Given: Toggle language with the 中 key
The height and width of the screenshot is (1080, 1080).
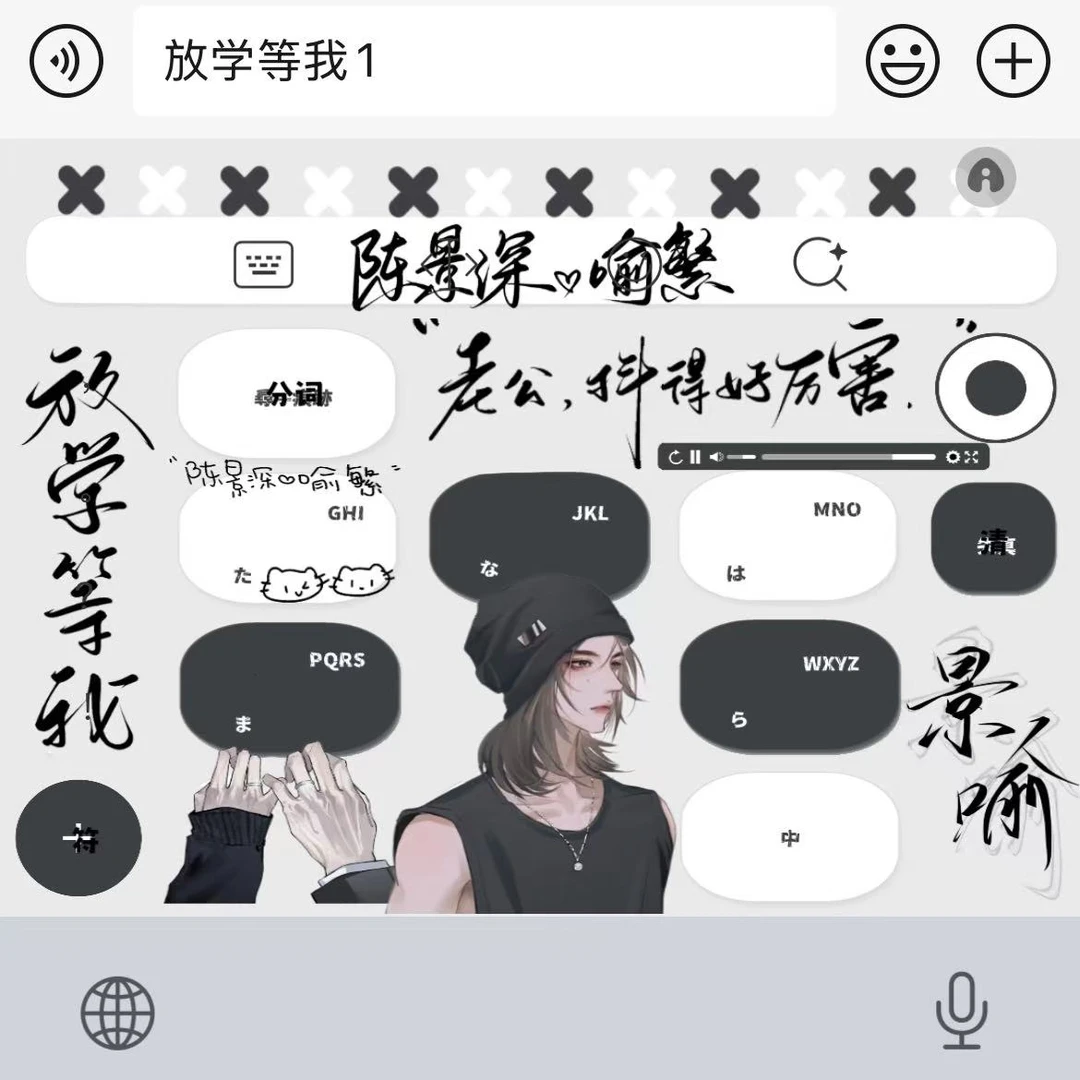Looking at the screenshot, I should coord(789,838).
